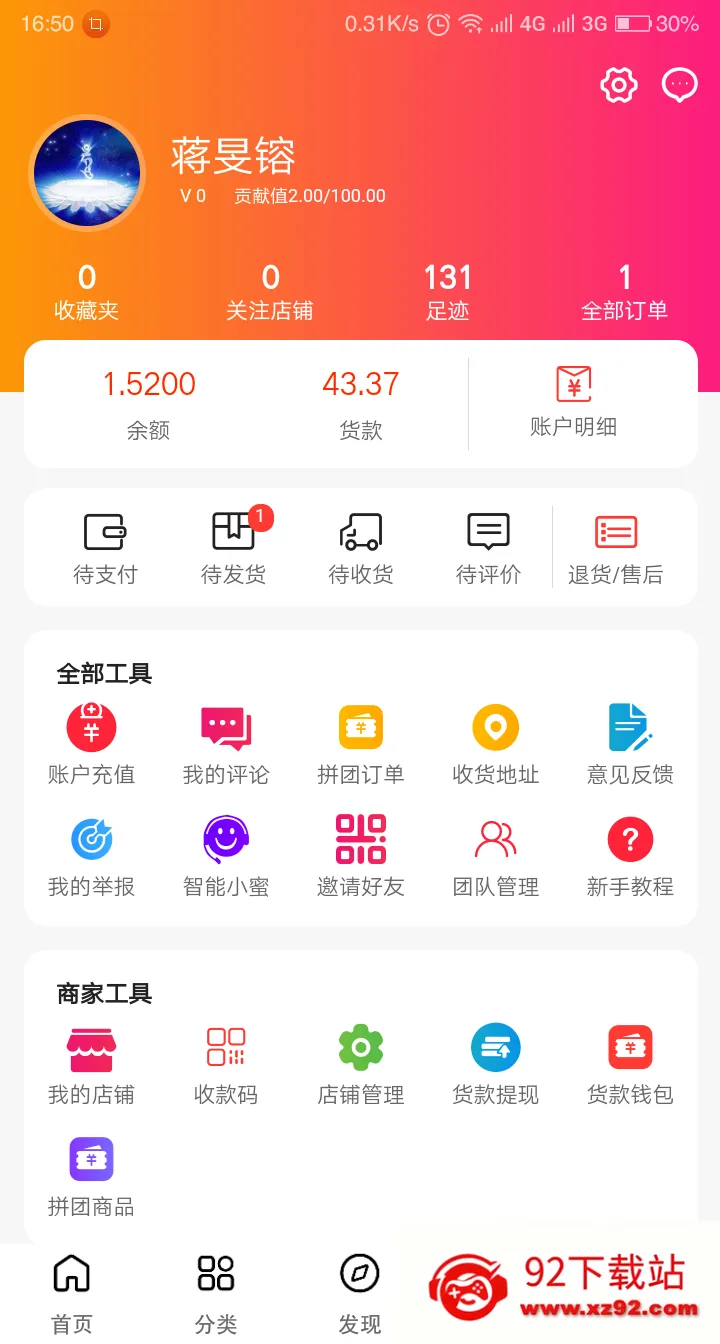The height and width of the screenshot is (1344, 720).
Task: Chat with 智能小蜜 assistant
Action: tap(226, 856)
